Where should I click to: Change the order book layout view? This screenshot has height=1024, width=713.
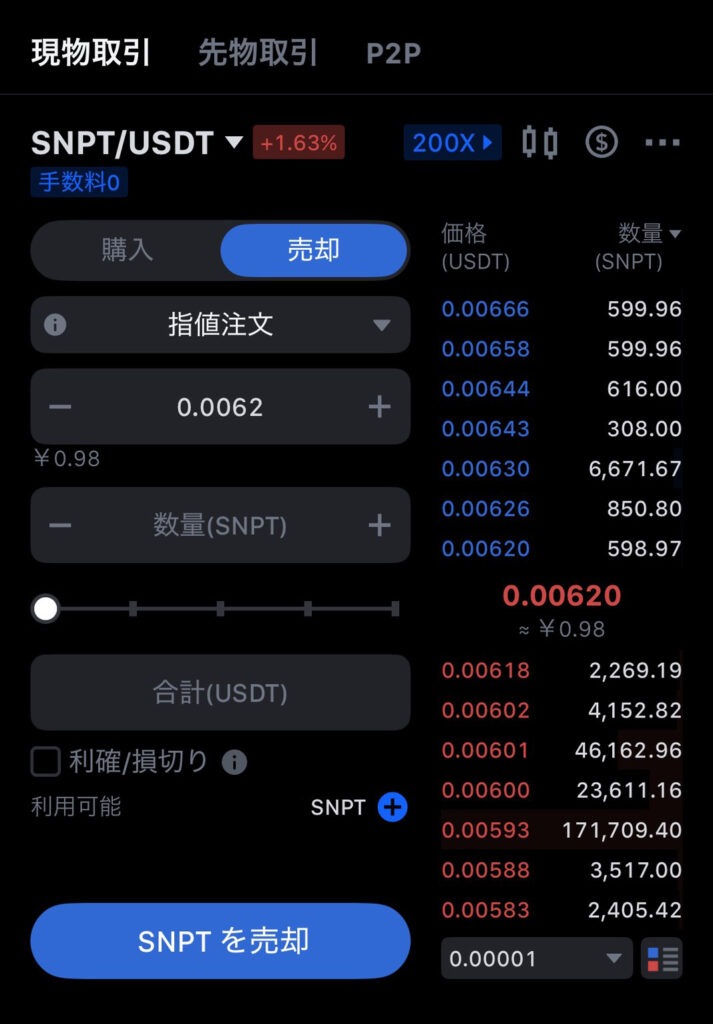(x=661, y=959)
